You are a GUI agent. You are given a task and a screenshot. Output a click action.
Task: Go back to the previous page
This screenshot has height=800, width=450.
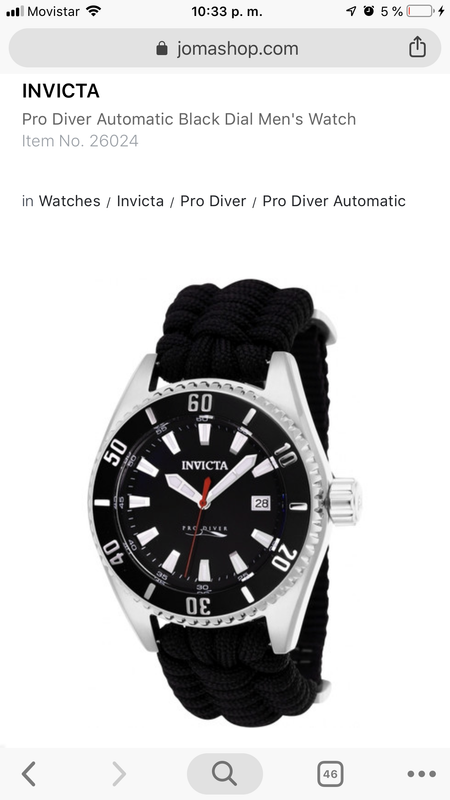pyautogui.click(x=29, y=773)
